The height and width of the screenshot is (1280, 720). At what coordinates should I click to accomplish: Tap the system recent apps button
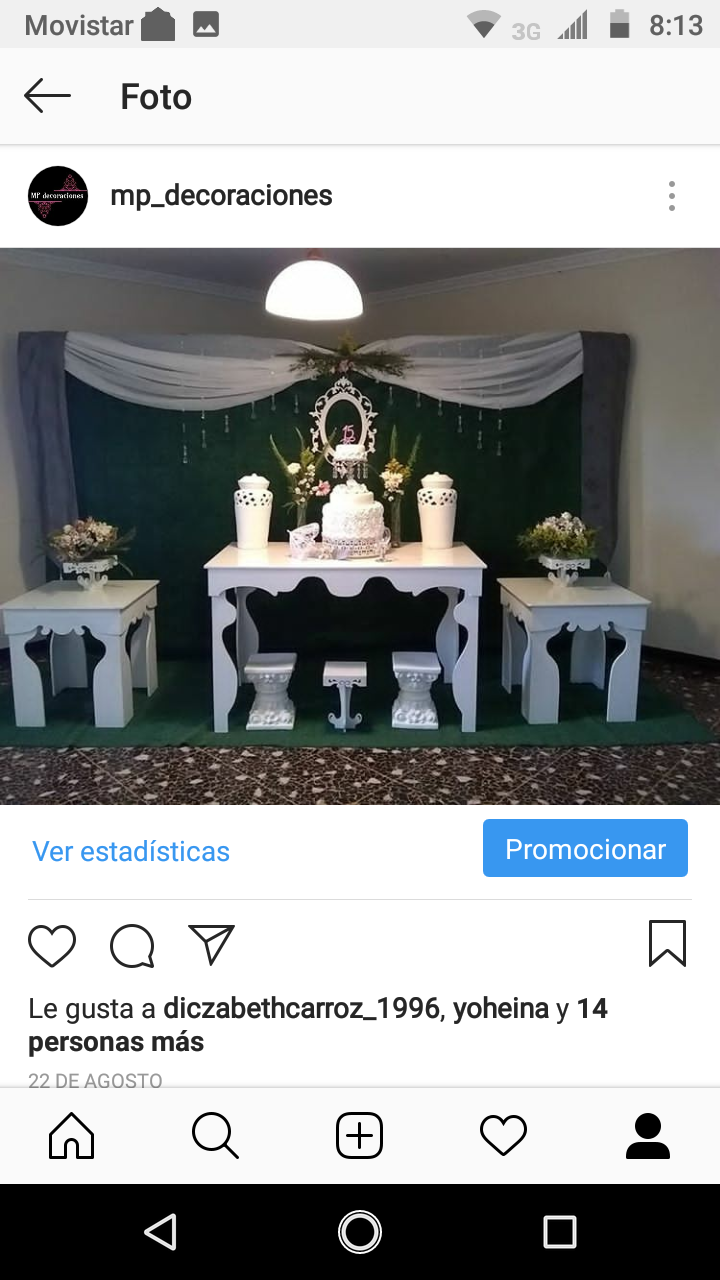click(x=559, y=1232)
